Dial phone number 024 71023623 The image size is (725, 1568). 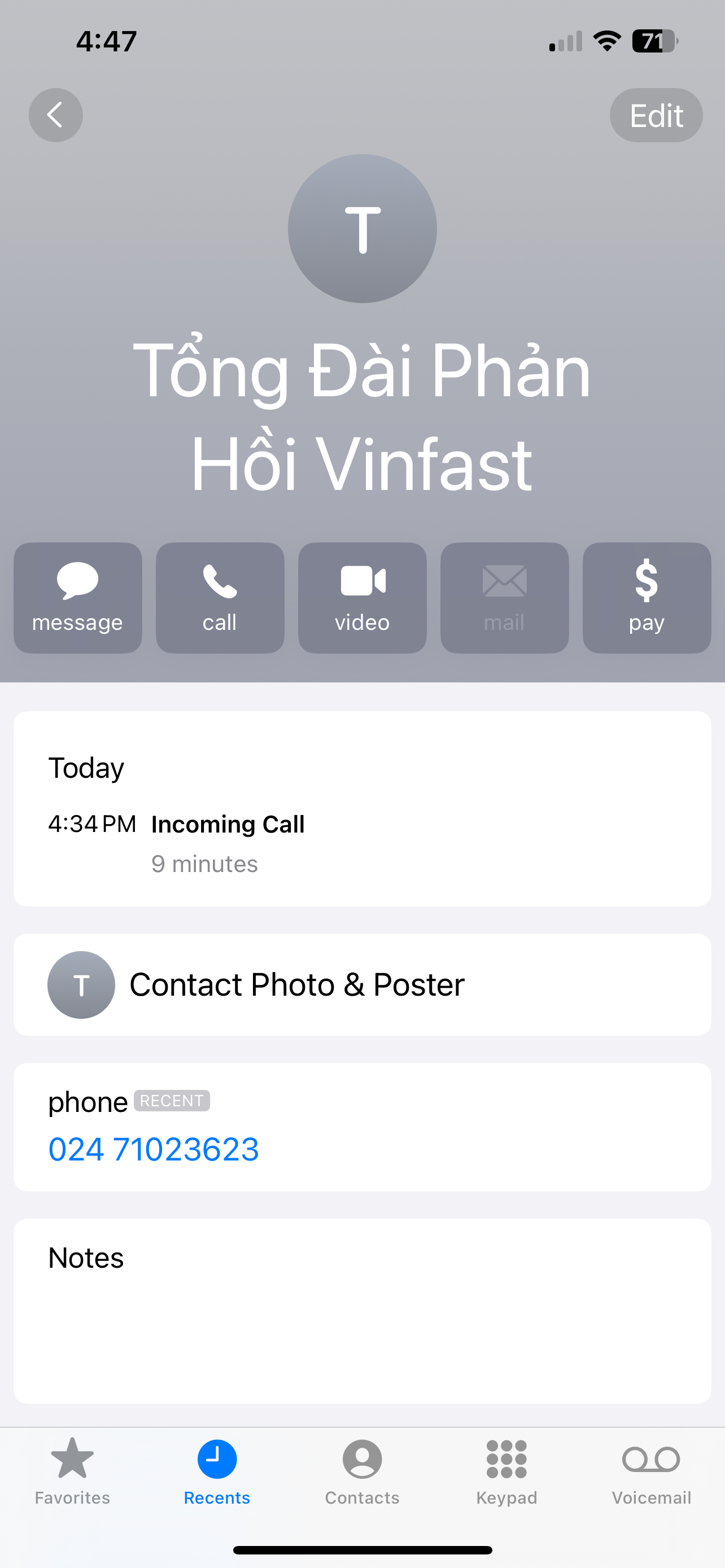coord(154,1149)
